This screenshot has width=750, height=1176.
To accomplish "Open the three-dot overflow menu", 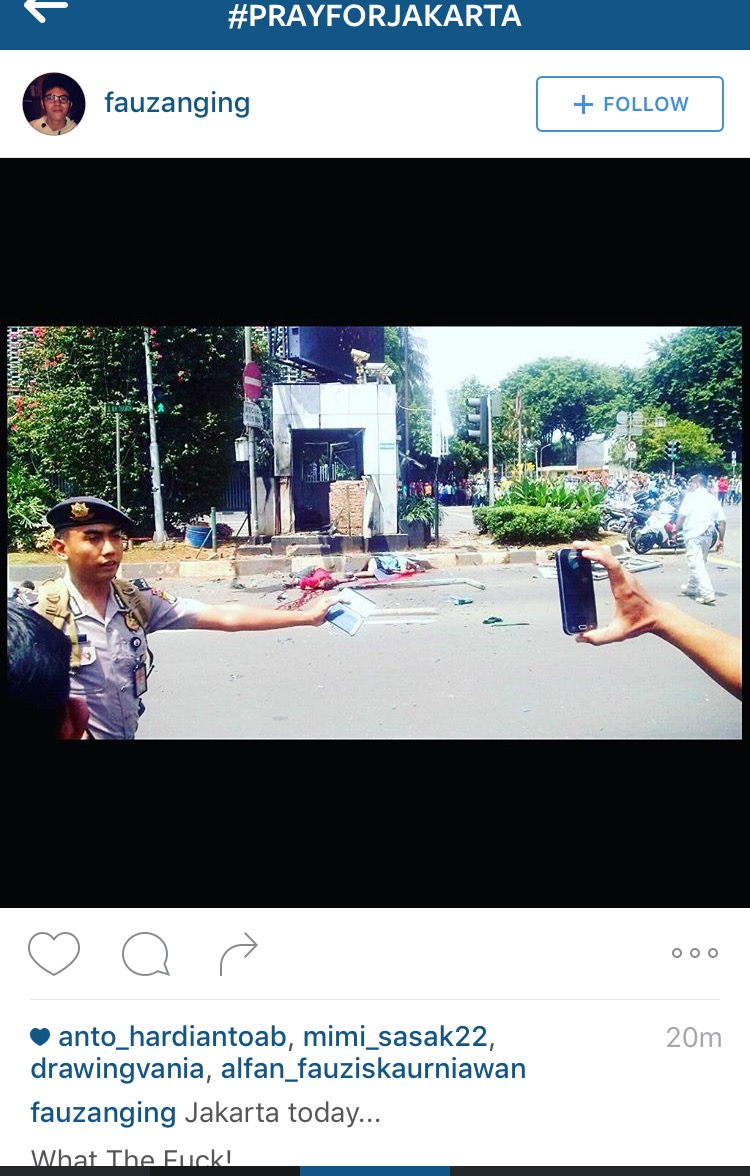I will click(694, 953).
